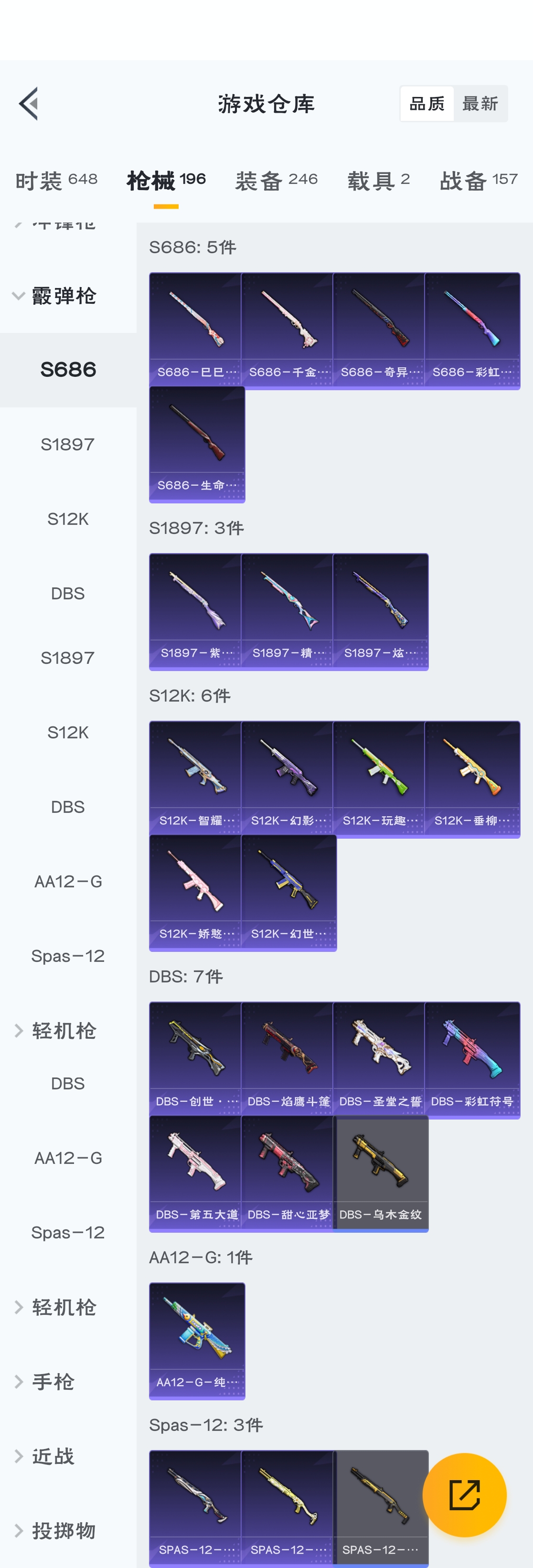Open the DBS-彩虹符号 skin
This screenshot has height=1568, width=533.
click(x=472, y=1060)
